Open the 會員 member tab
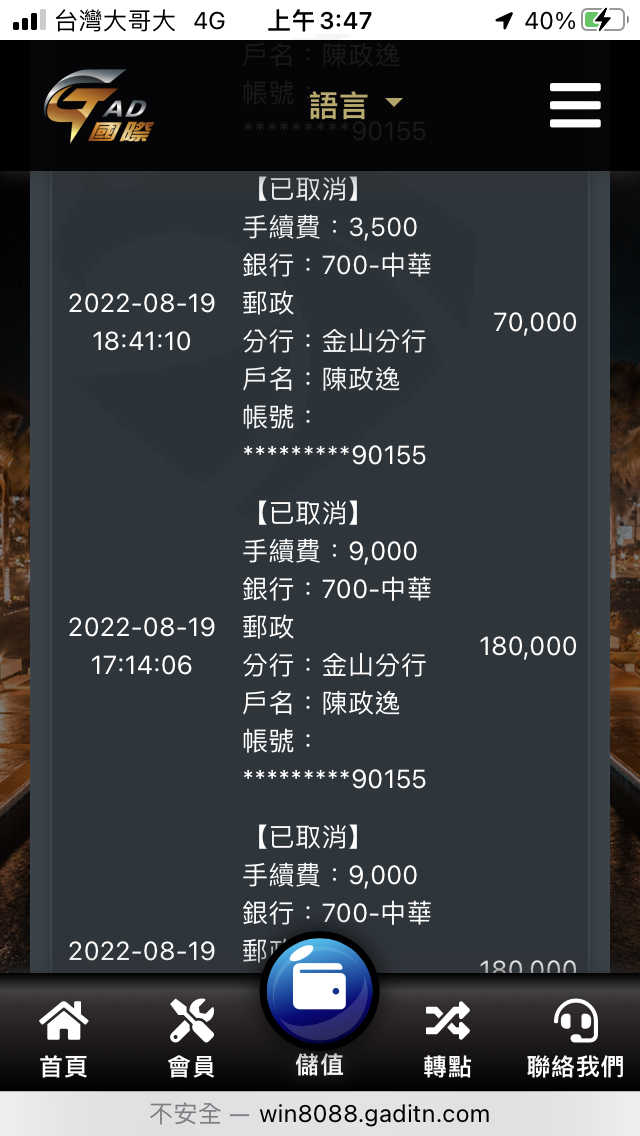The height and width of the screenshot is (1136, 640). coord(191,1037)
